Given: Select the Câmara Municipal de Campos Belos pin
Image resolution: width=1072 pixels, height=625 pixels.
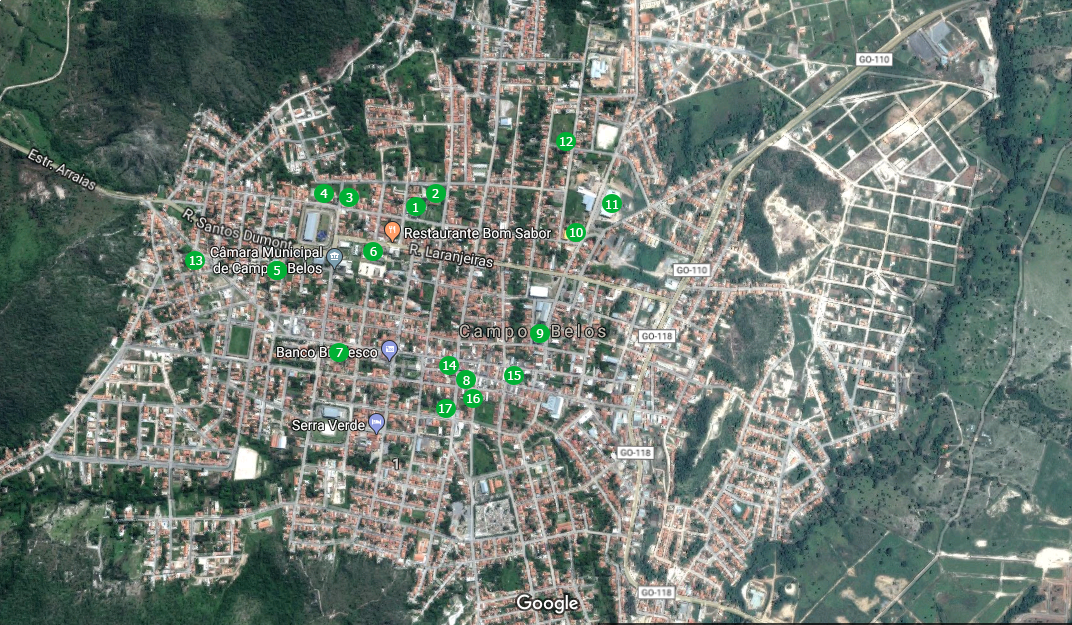Looking at the screenshot, I should pyautogui.click(x=335, y=259).
